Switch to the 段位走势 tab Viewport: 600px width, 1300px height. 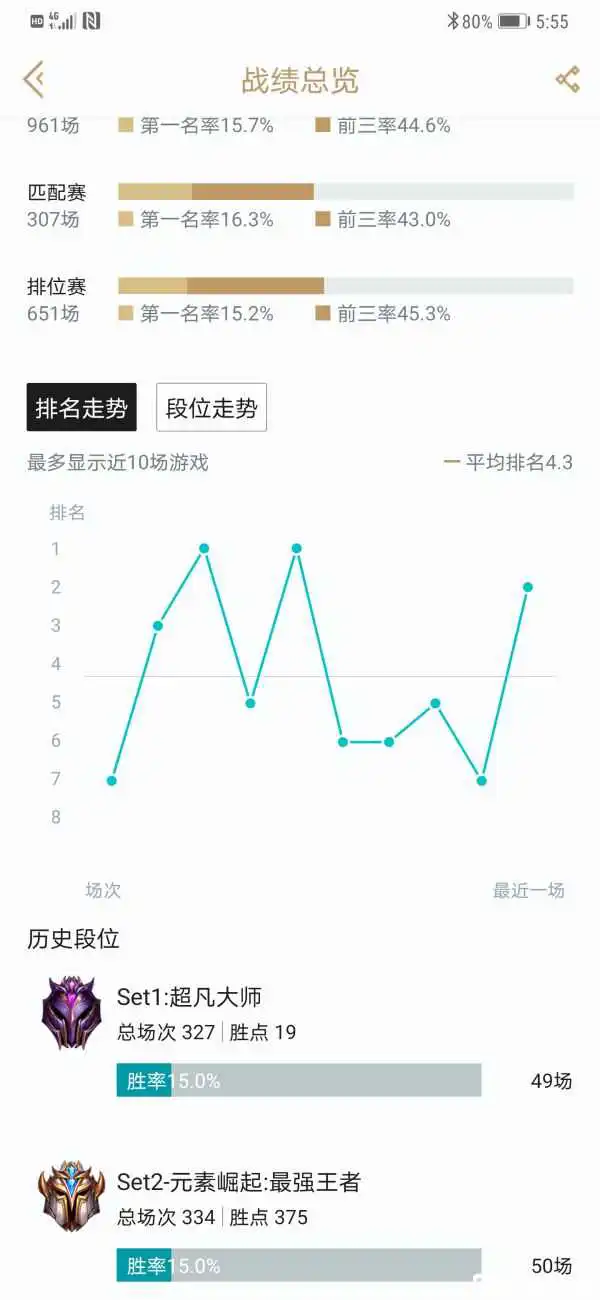[x=211, y=407]
